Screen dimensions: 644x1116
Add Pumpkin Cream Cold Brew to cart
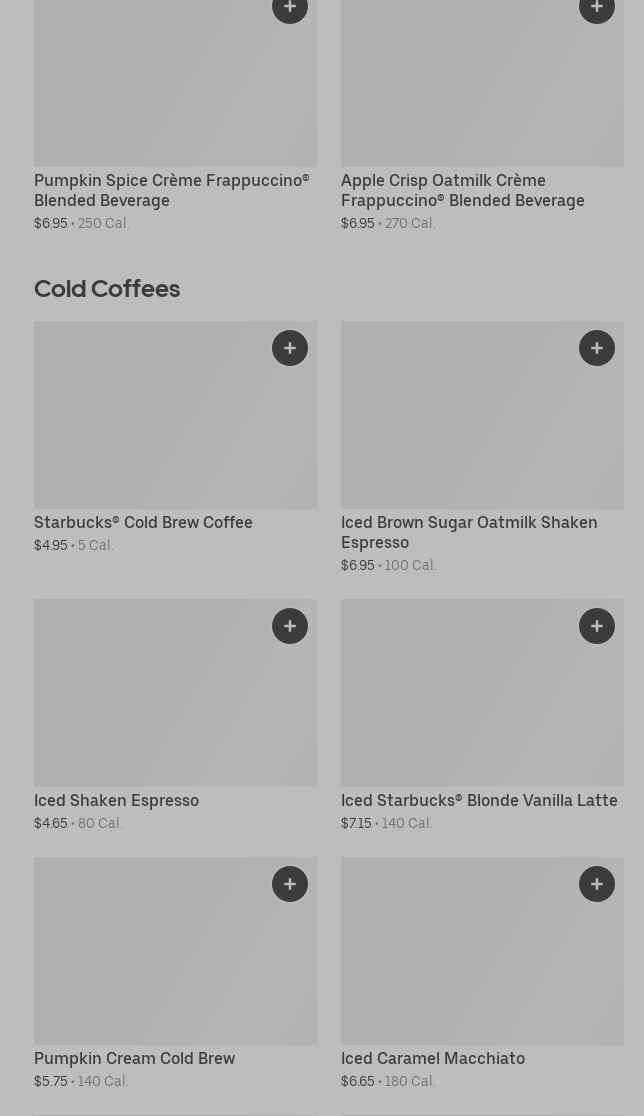click(x=290, y=884)
